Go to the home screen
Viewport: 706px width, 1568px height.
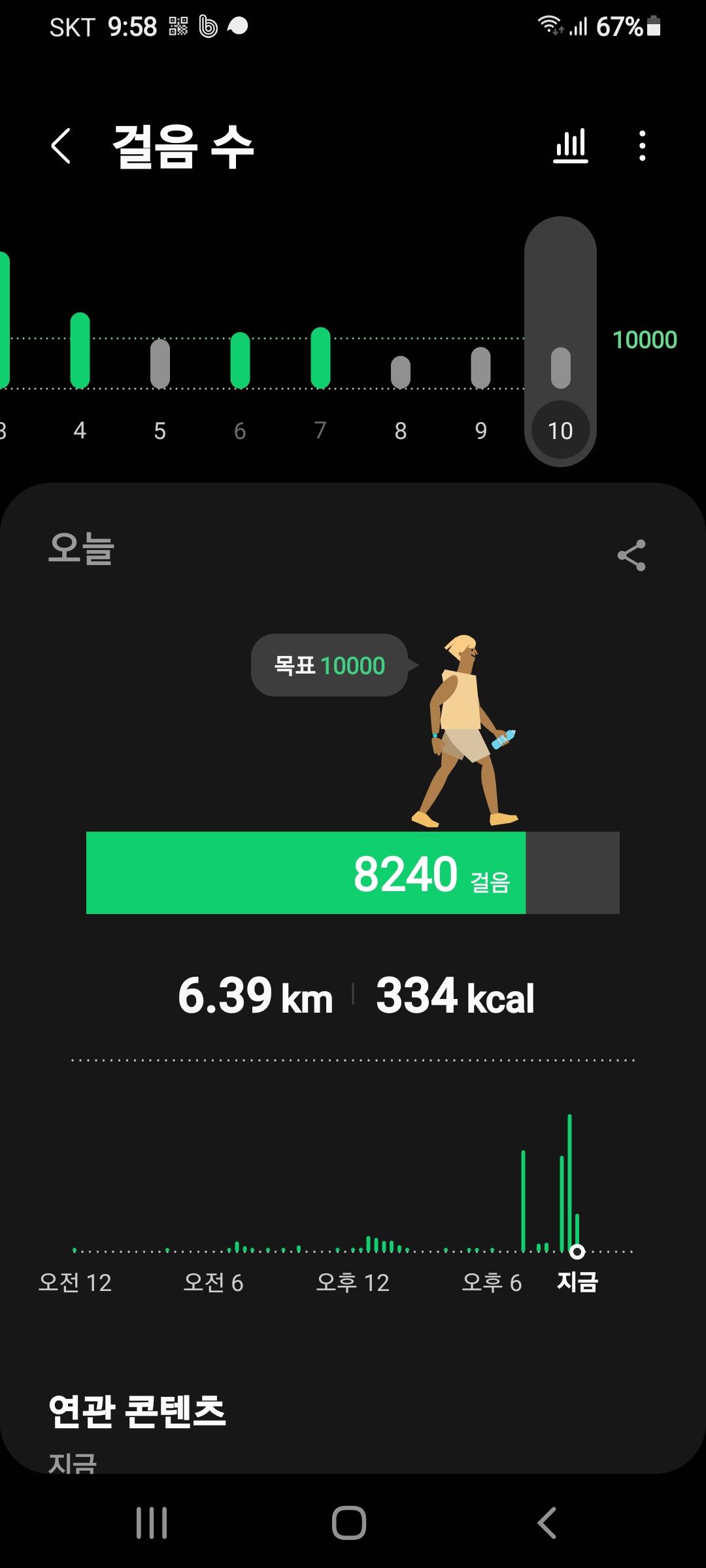349,1523
